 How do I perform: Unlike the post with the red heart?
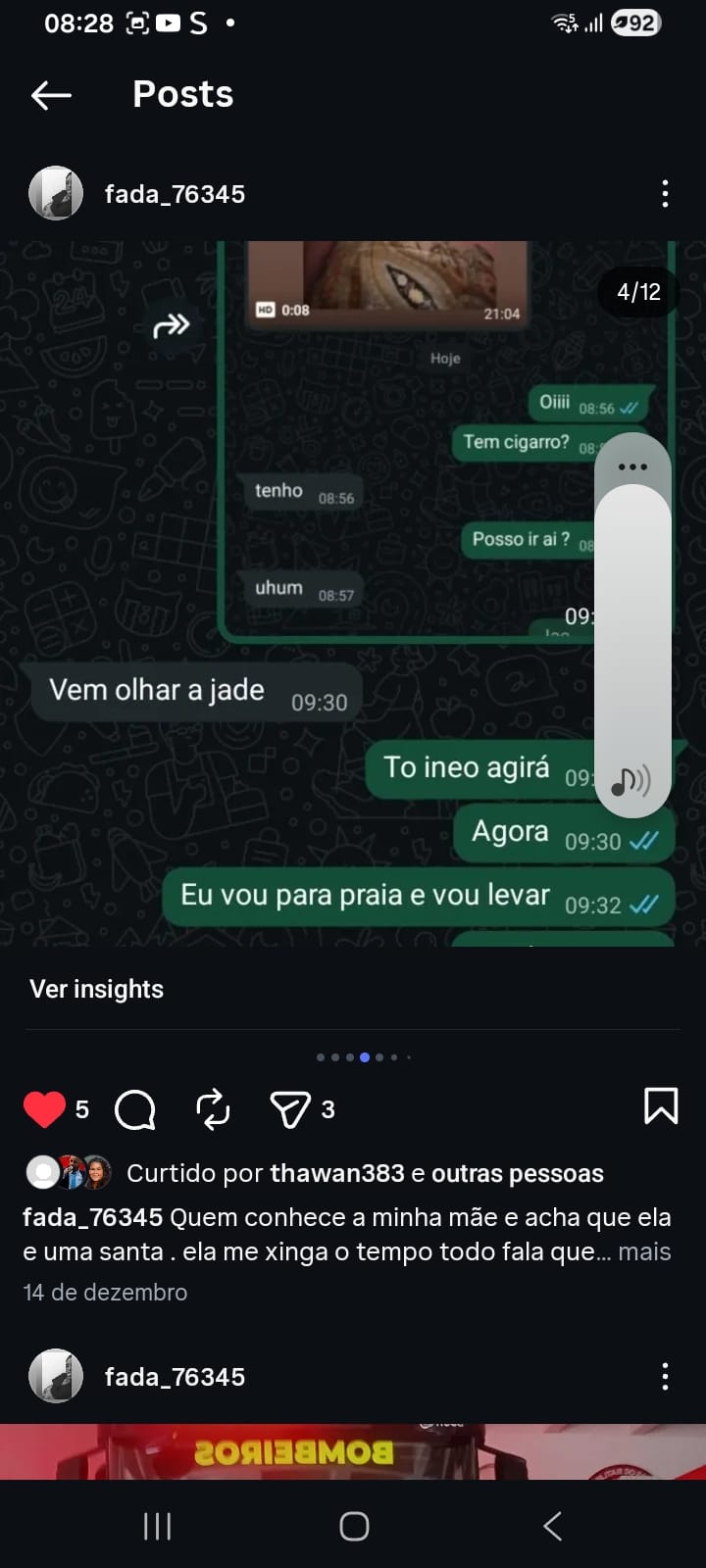[x=44, y=1109]
